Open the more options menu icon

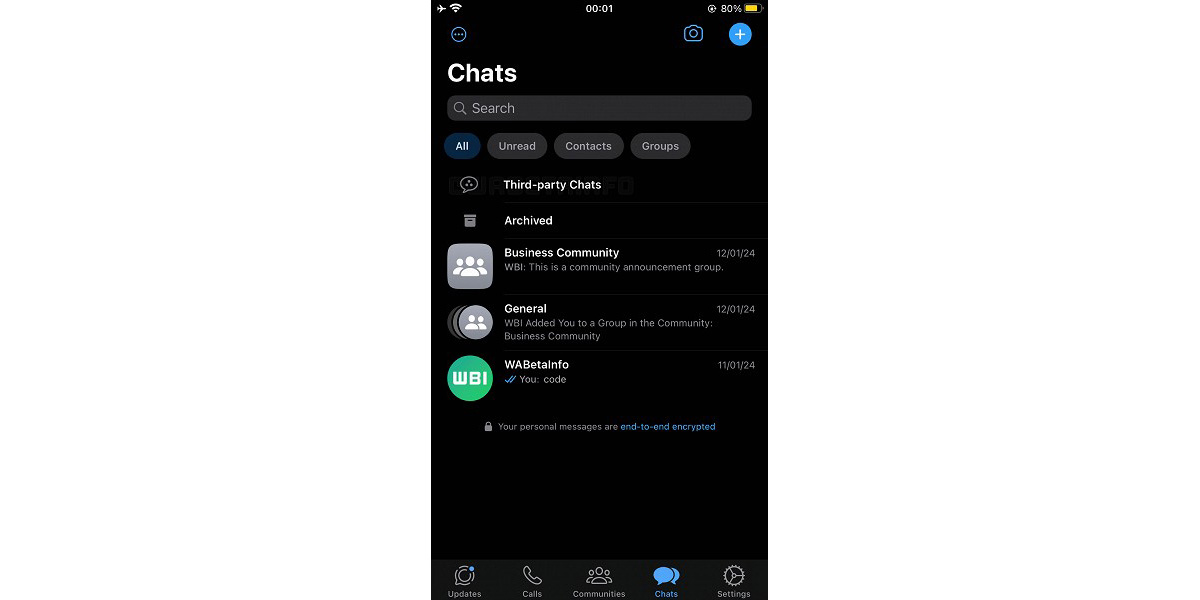(459, 34)
